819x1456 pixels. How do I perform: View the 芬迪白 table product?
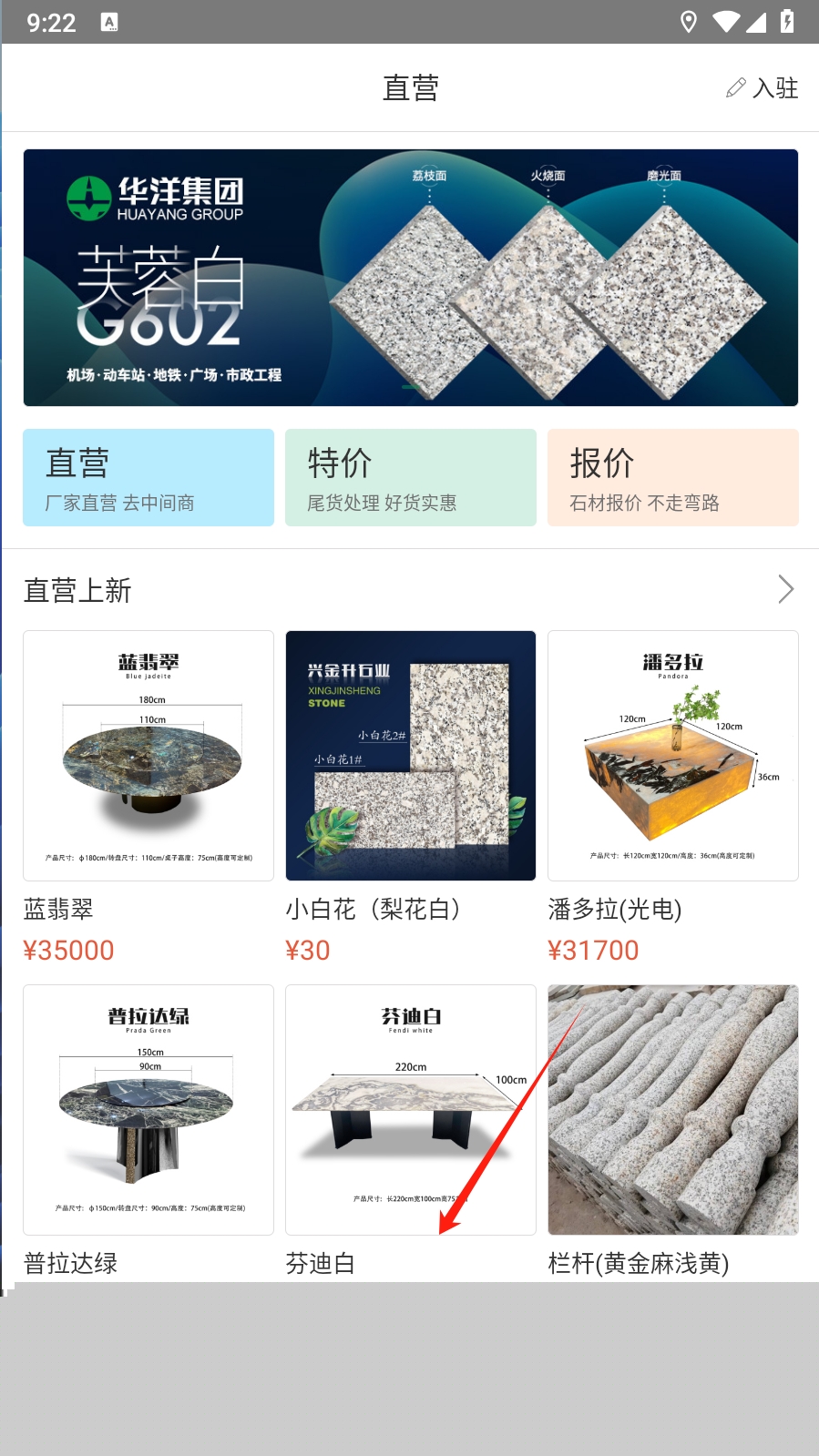pos(410,1109)
